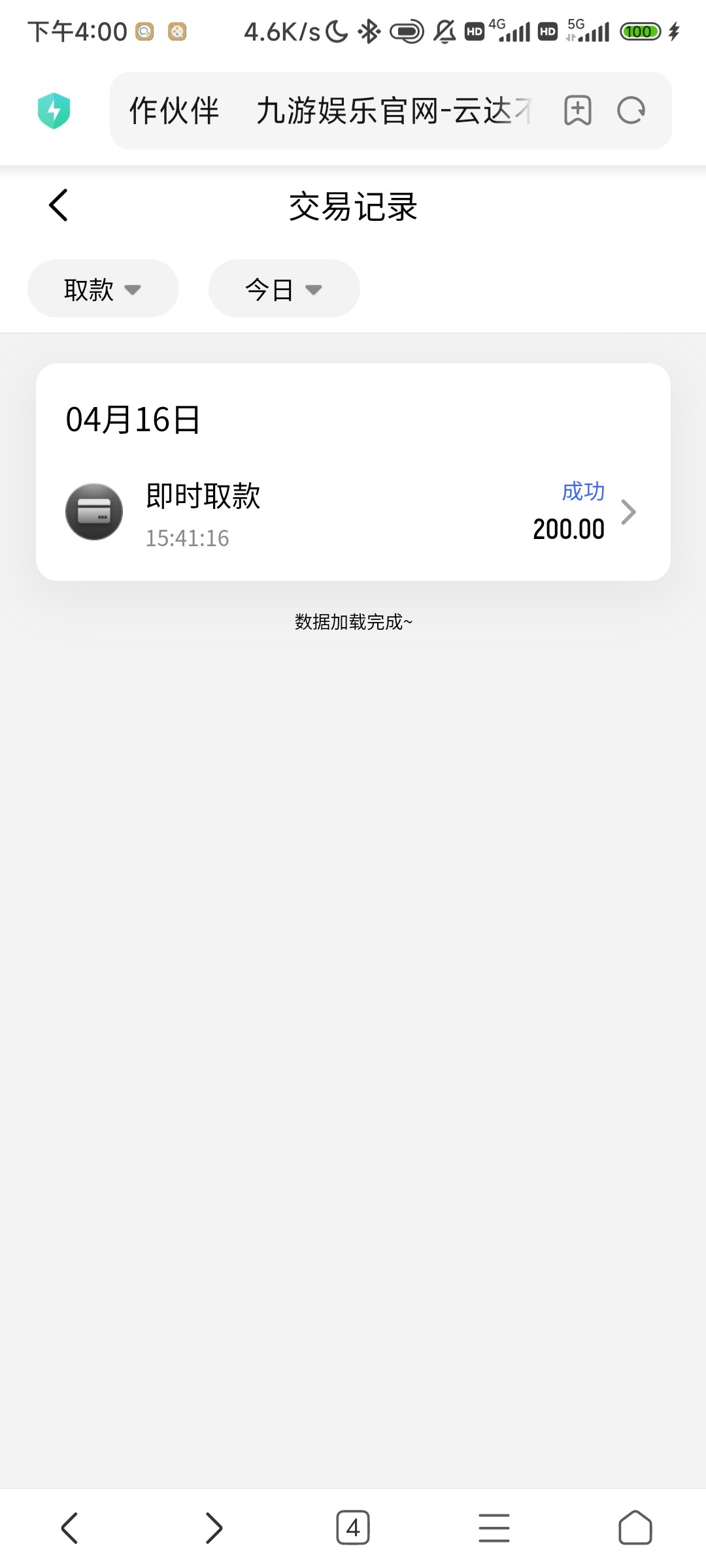Open the 今日 date filter dropdown
The height and width of the screenshot is (1568, 706).
(x=283, y=288)
